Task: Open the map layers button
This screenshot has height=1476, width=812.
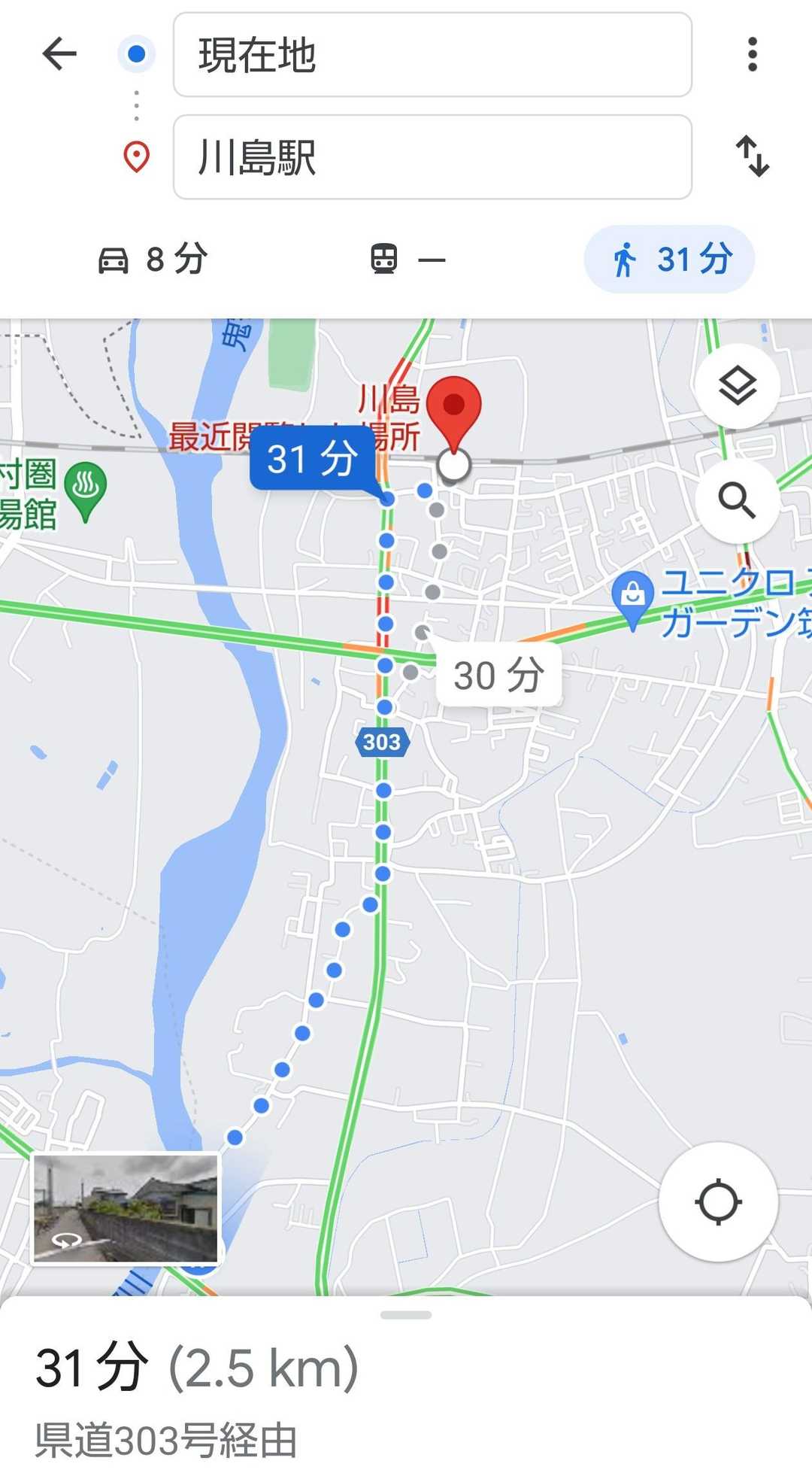Action: (x=737, y=387)
